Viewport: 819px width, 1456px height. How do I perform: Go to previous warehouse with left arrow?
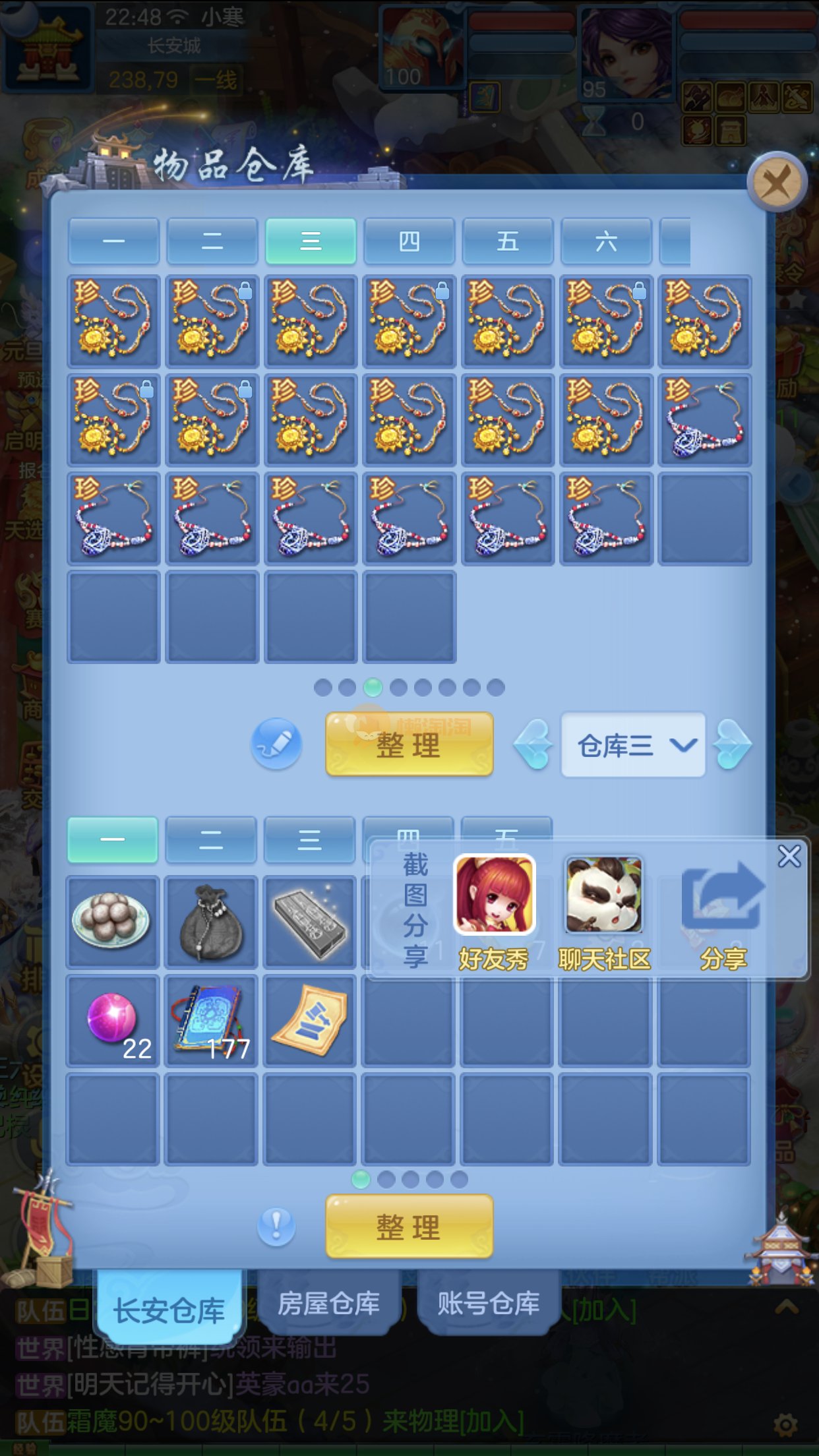pos(533,745)
